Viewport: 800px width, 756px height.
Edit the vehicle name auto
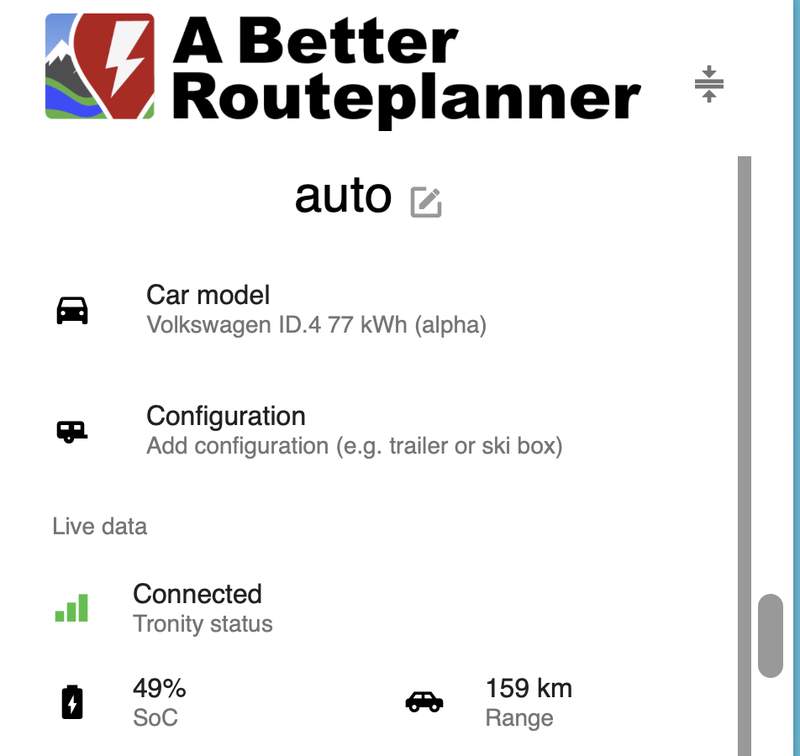426,202
